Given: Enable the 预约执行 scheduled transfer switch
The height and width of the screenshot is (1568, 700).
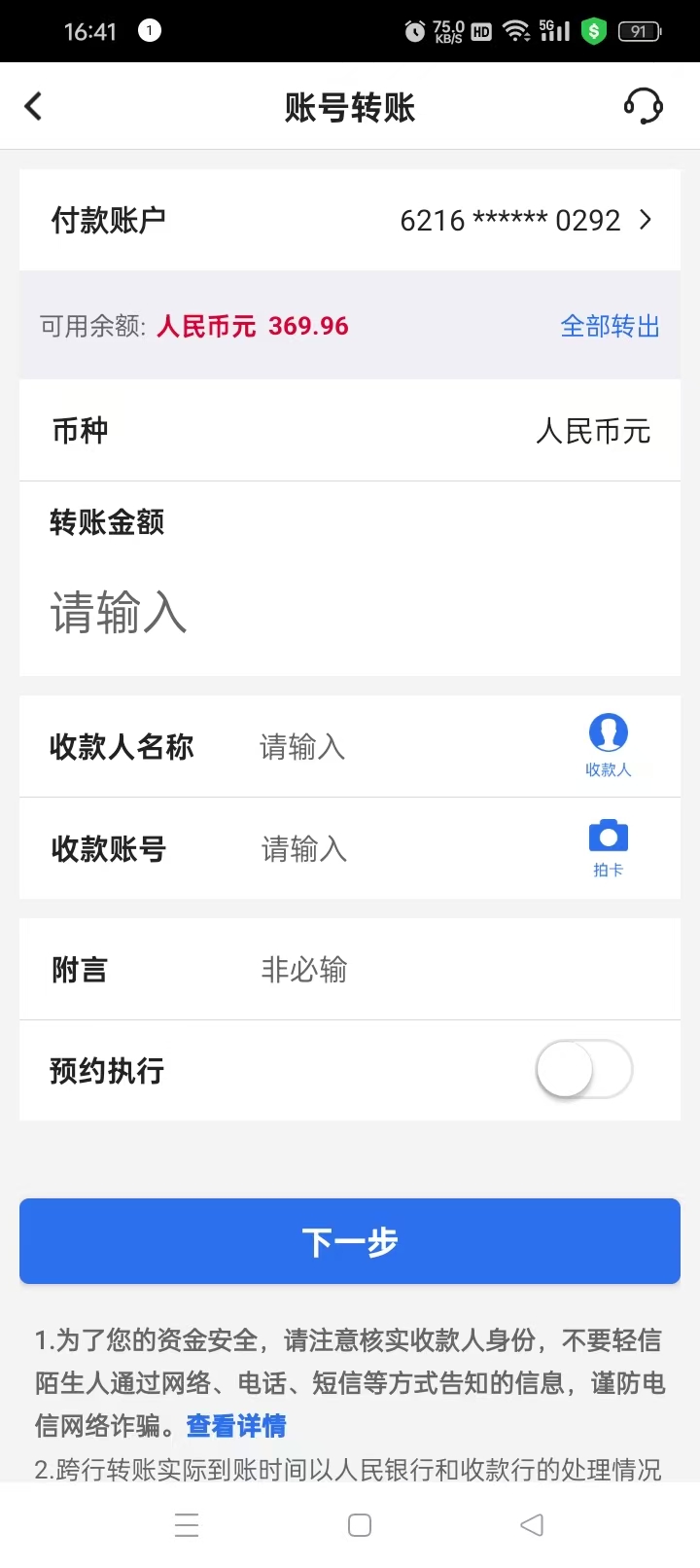Looking at the screenshot, I should click(x=584, y=1070).
